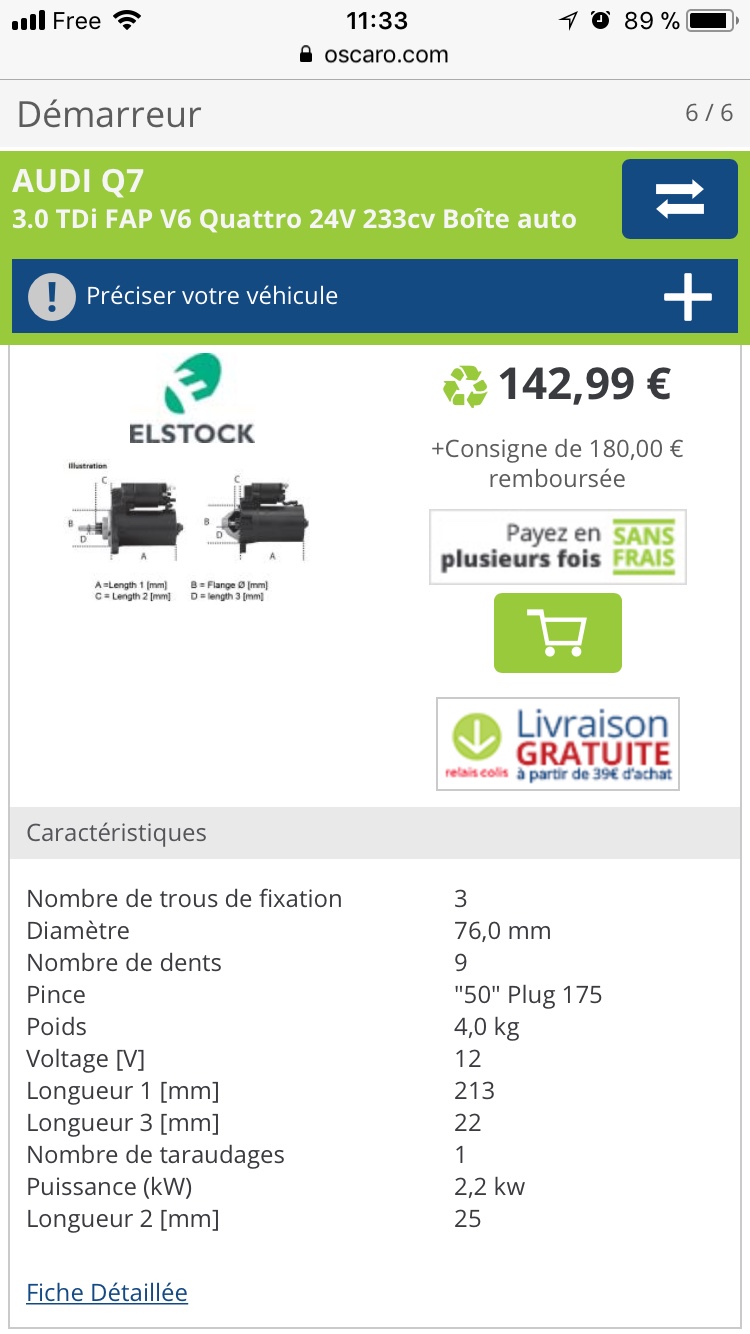Tap the oscaro.com address bar
This screenshot has height=1334, width=750.
point(375,55)
